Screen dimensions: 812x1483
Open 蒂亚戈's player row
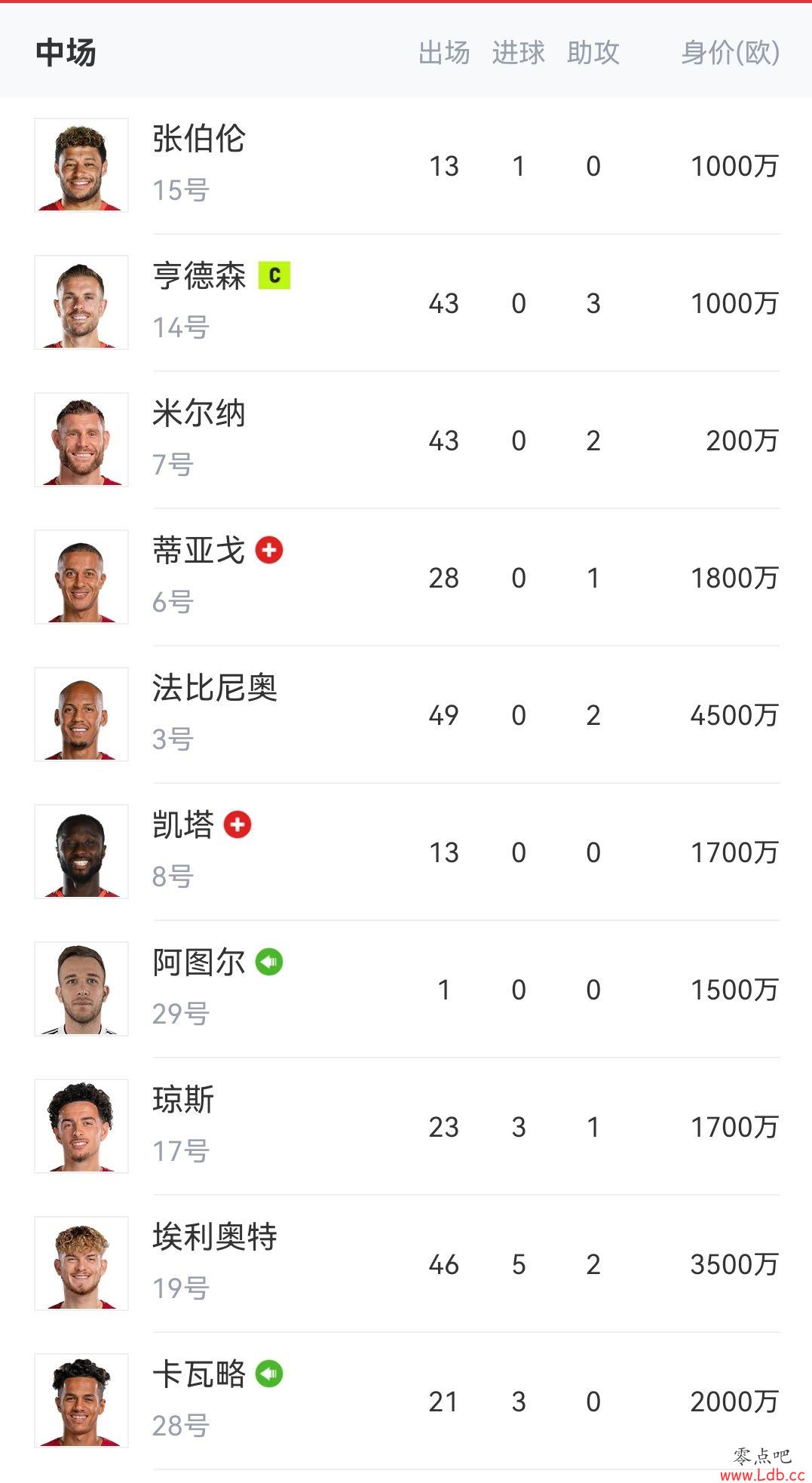[406, 577]
